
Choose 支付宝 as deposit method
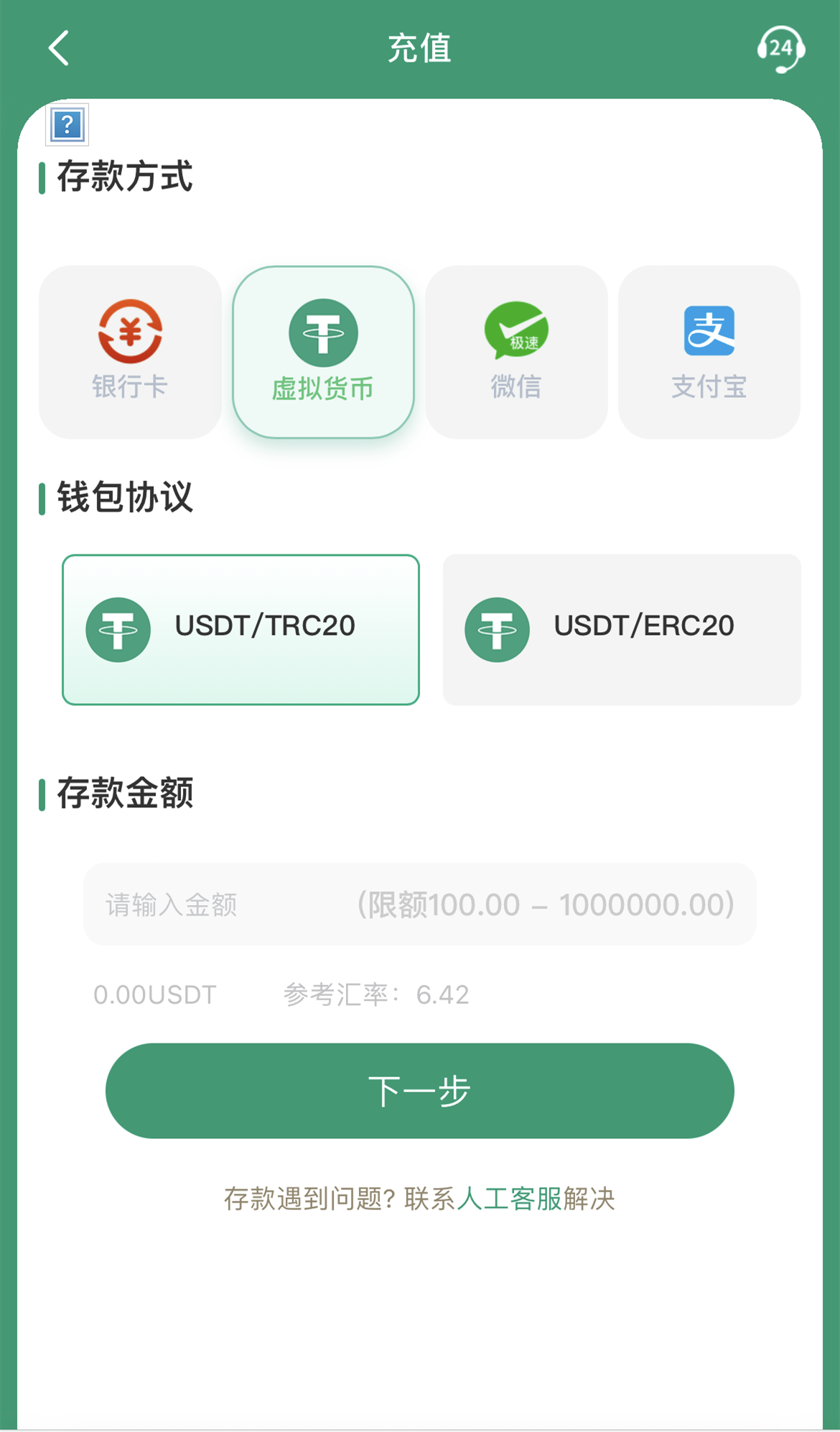(x=709, y=352)
